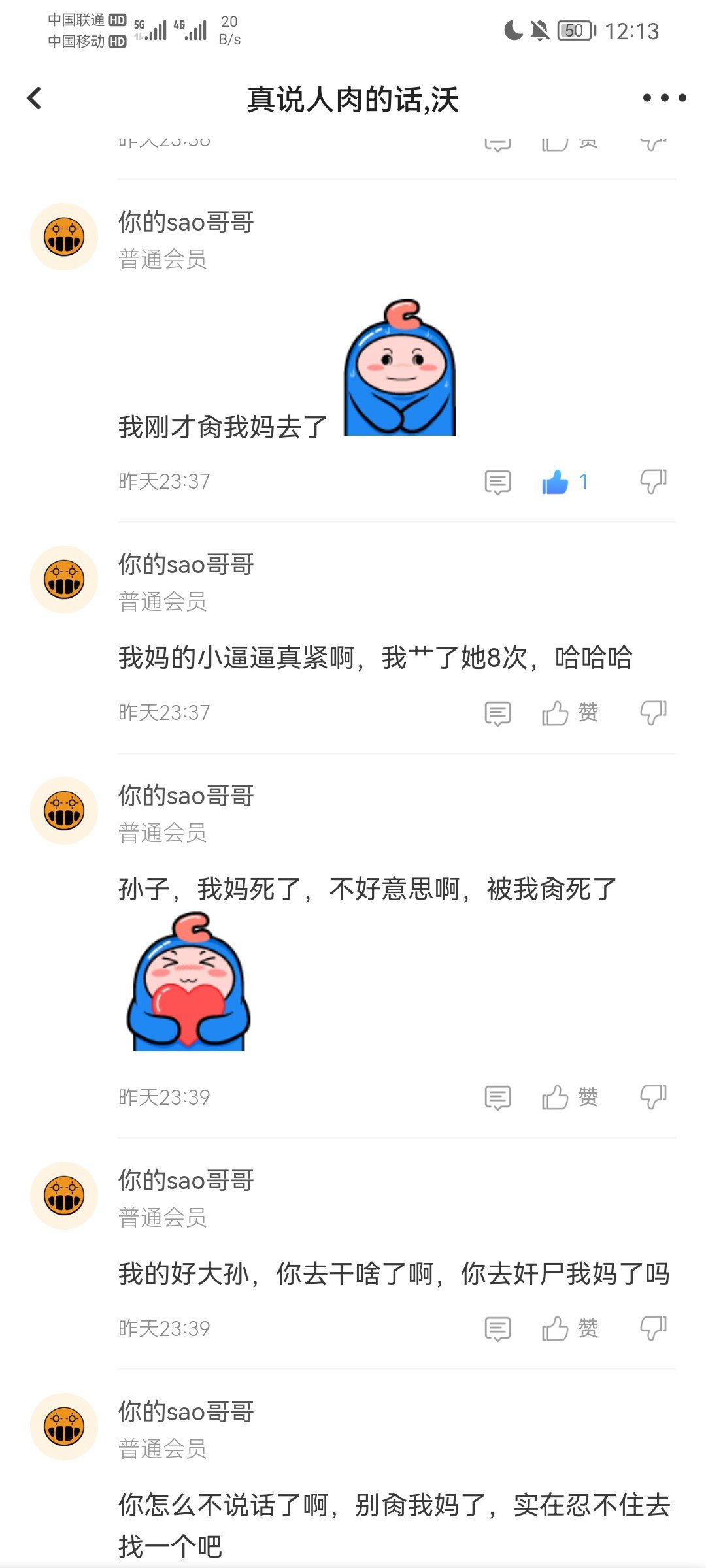
Task: Open the avatar on the 1-like comment
Action: coord(64,237)
